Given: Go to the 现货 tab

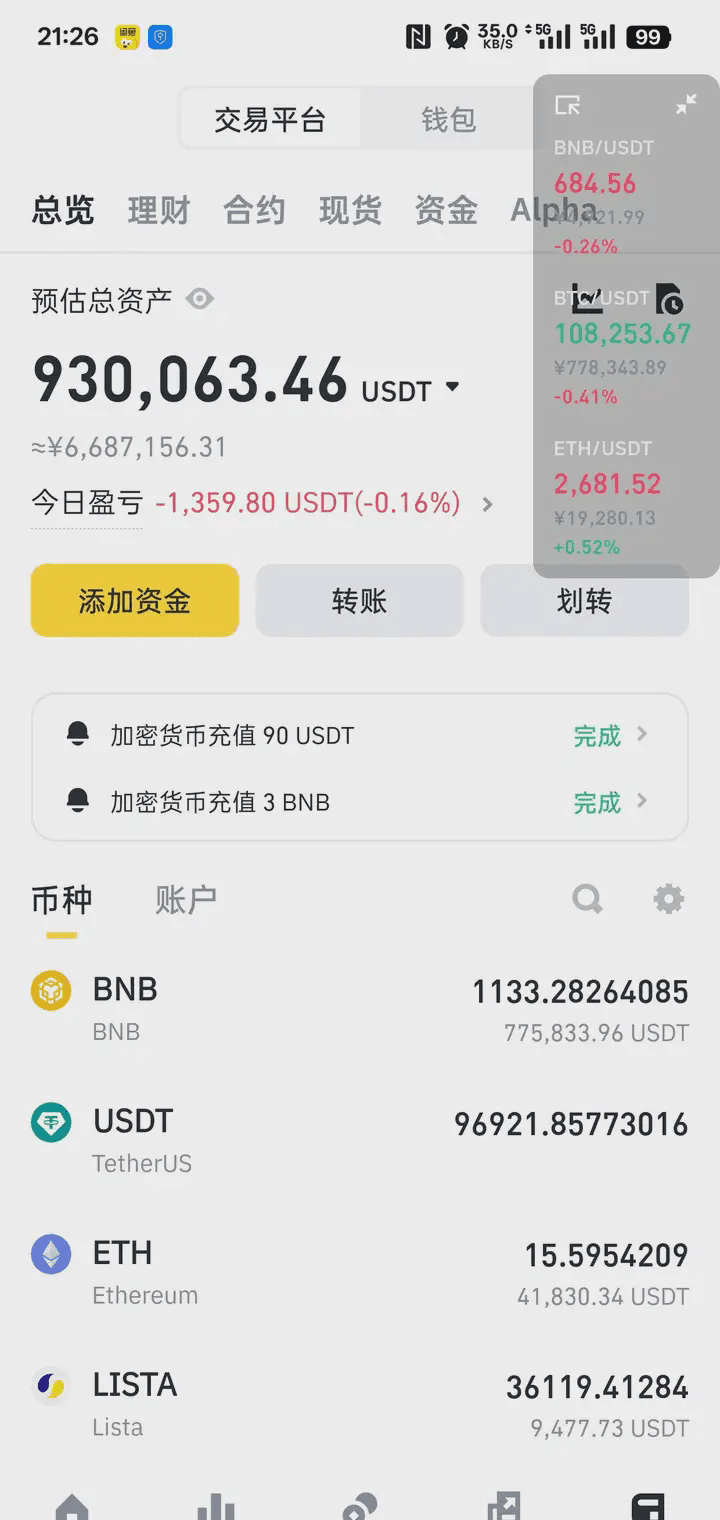Looking at the screenshot, I should pyautogui.click(x=350, y=210).
